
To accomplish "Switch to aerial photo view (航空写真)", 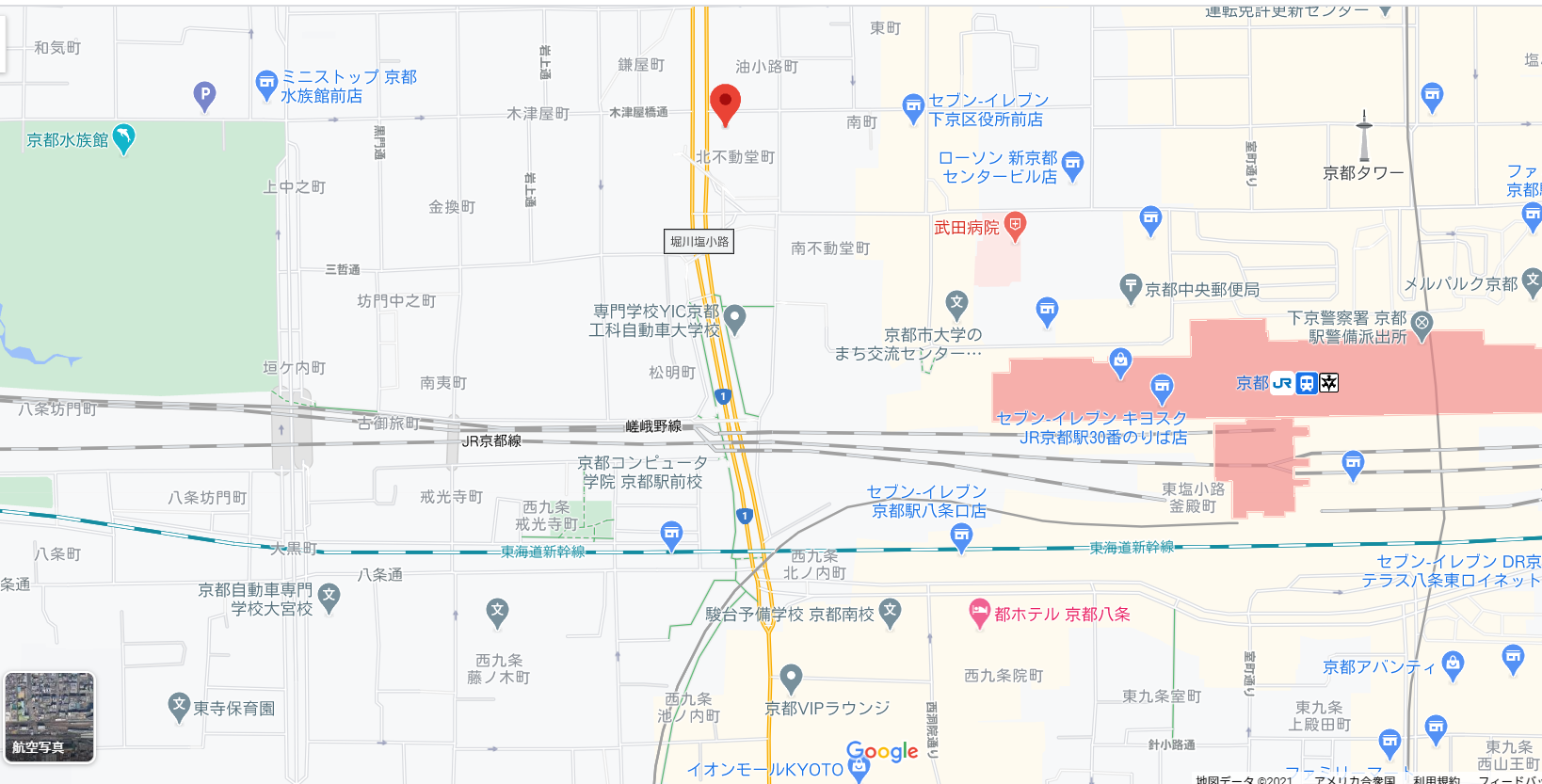I will [x=49, y=716].
